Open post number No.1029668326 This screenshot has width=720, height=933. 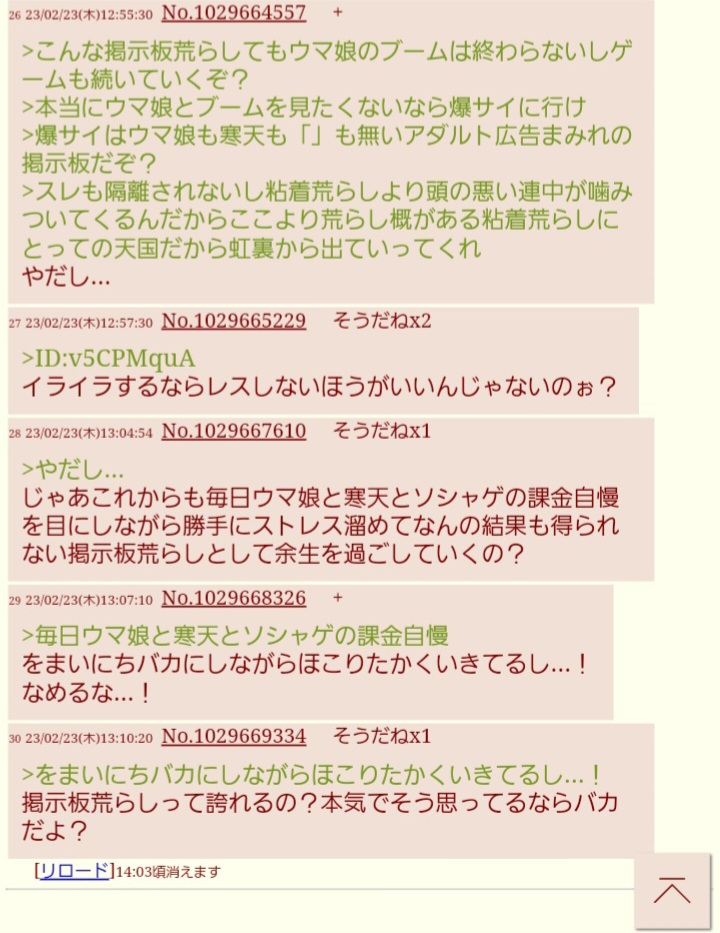coord(234,598)
